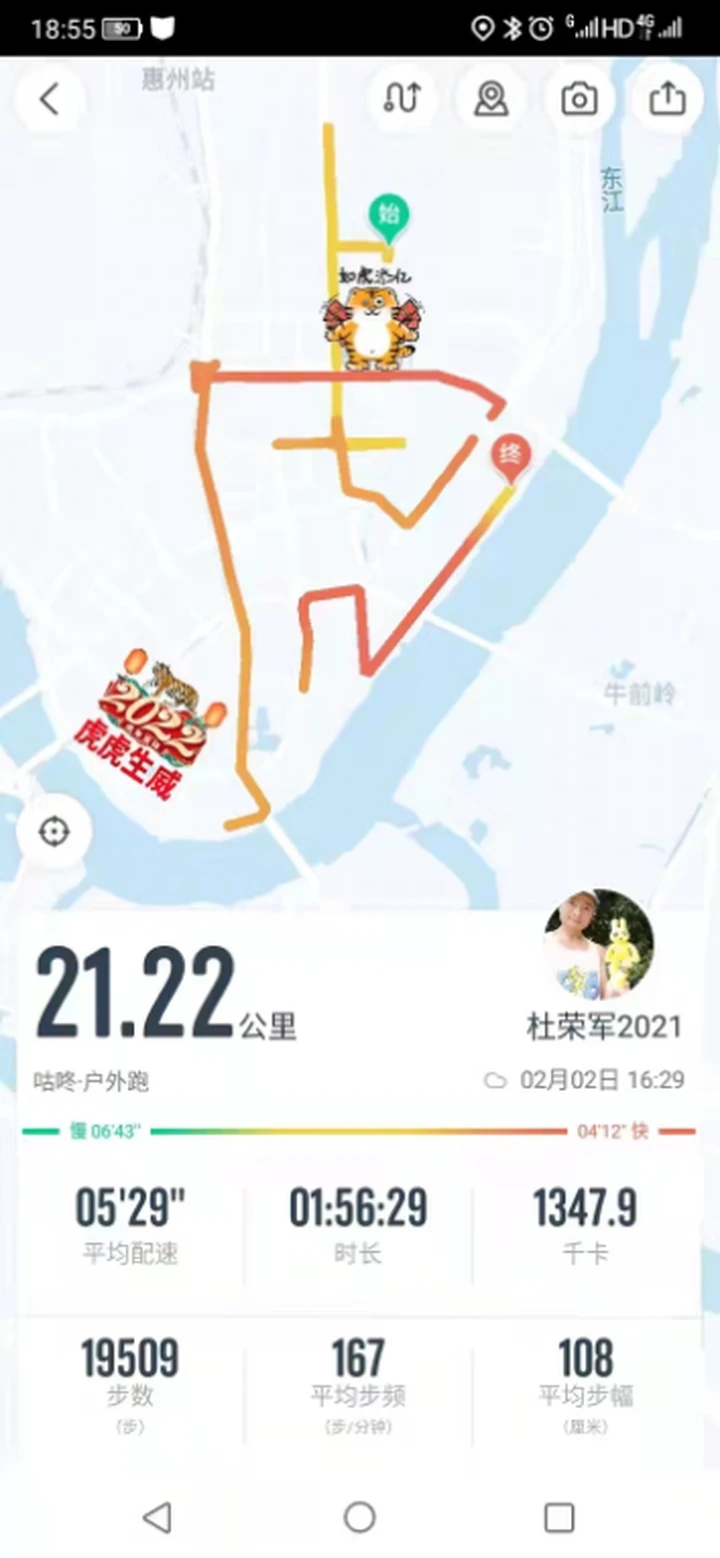Recenter the map with the crosshair button
720x1558 pixels.
54,832
